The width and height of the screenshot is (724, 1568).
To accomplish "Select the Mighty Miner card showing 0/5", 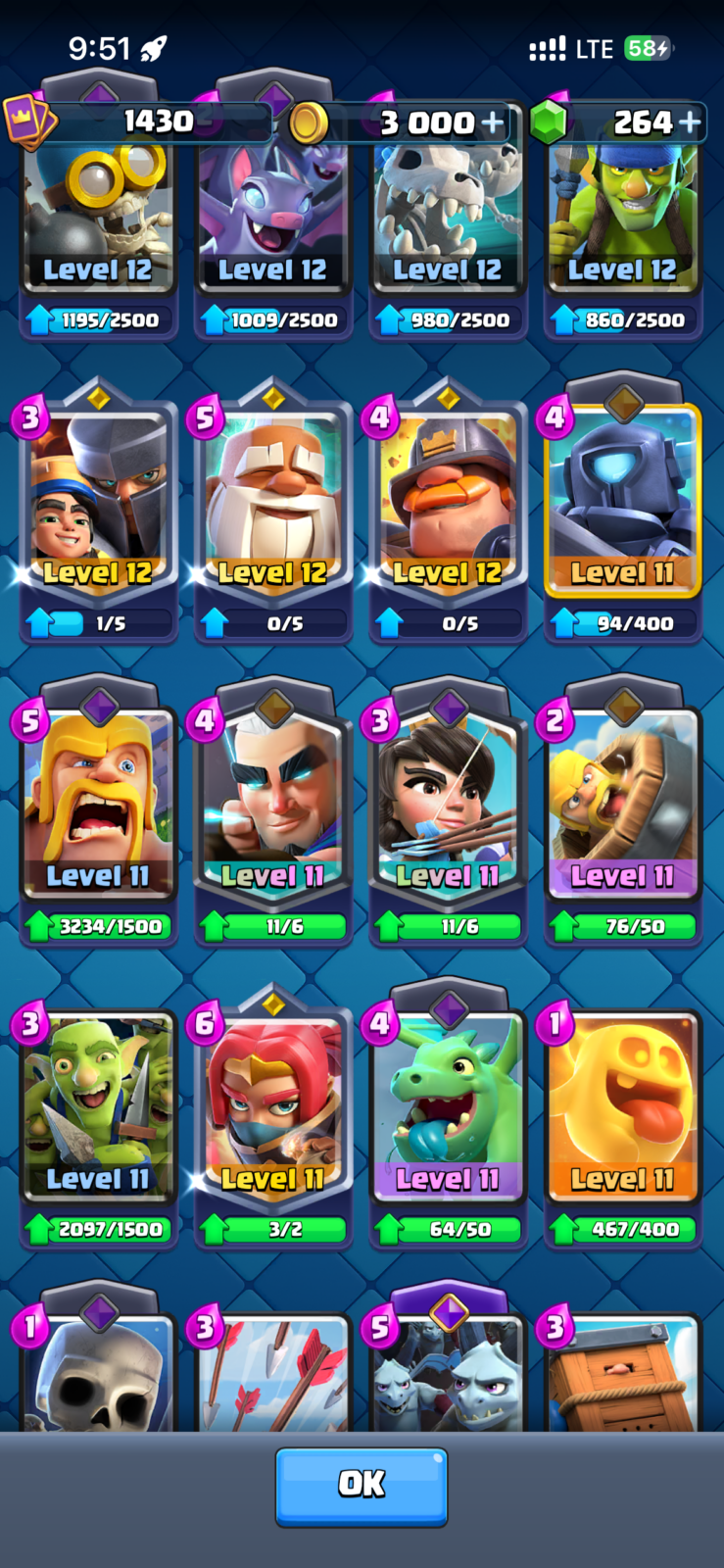I will pyautogui.click(x=448, y=510).
